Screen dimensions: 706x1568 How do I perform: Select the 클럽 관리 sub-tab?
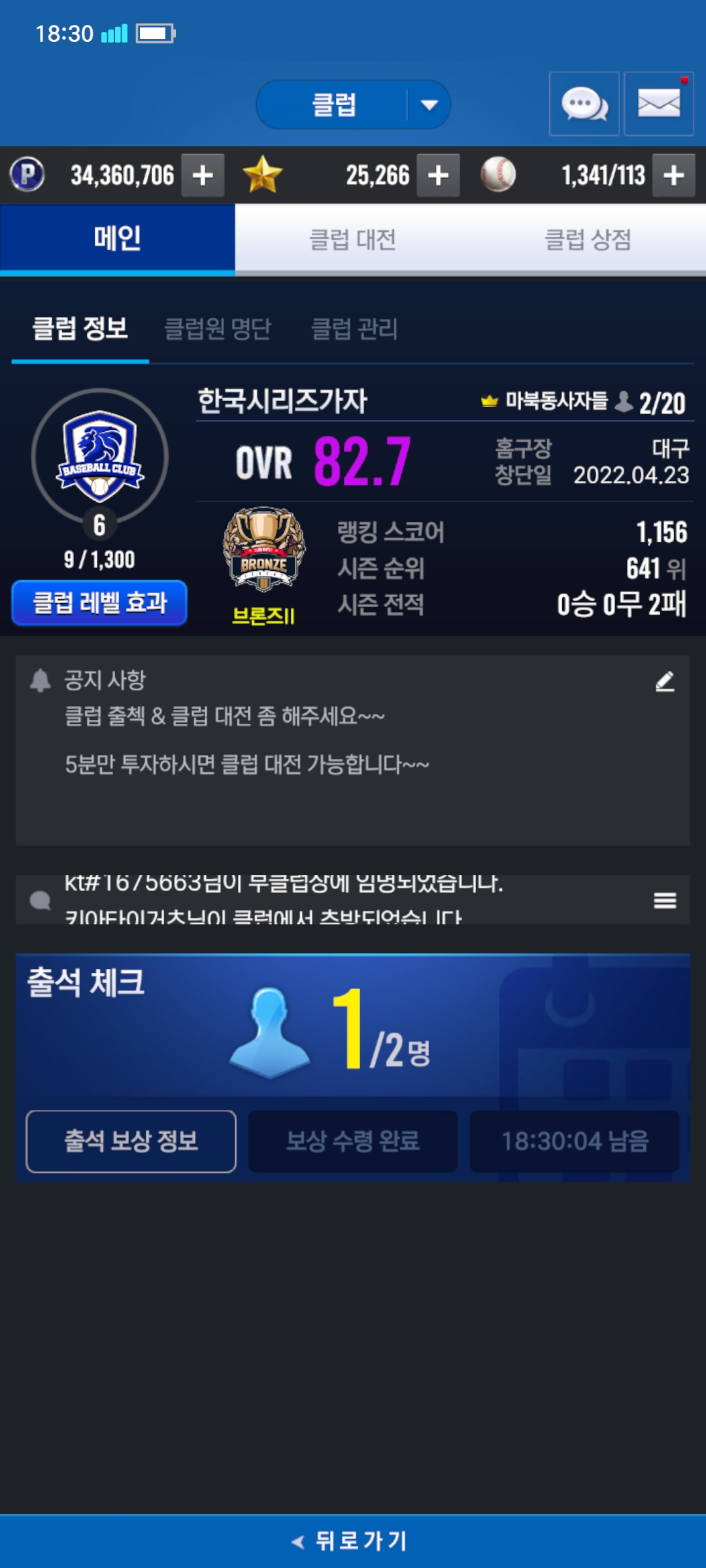[x=354, y=329]
